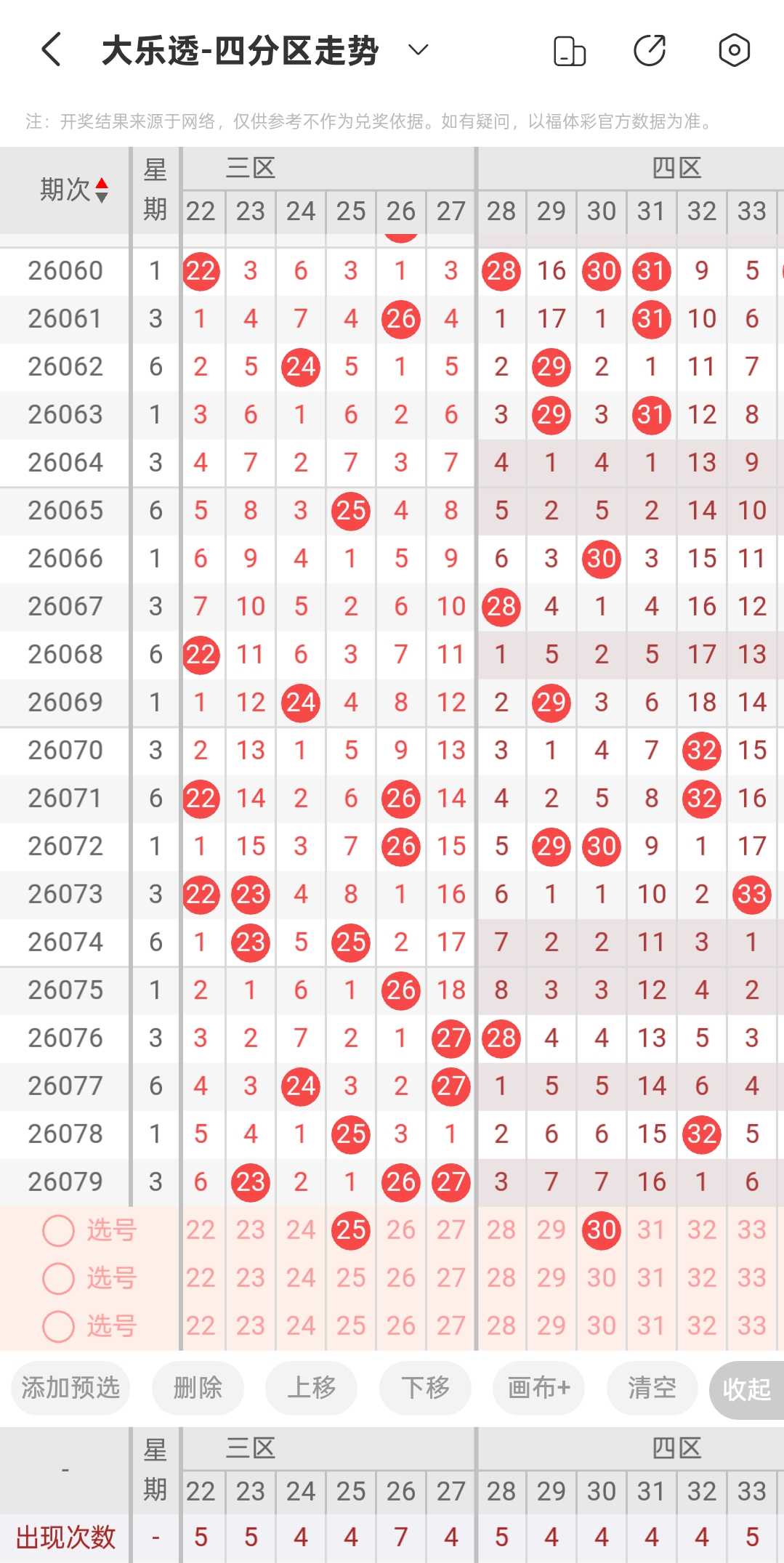Deselect number 25 in the first 选号 row
The height and width of the screenshot is (1563, 784).
[351, 1230]
